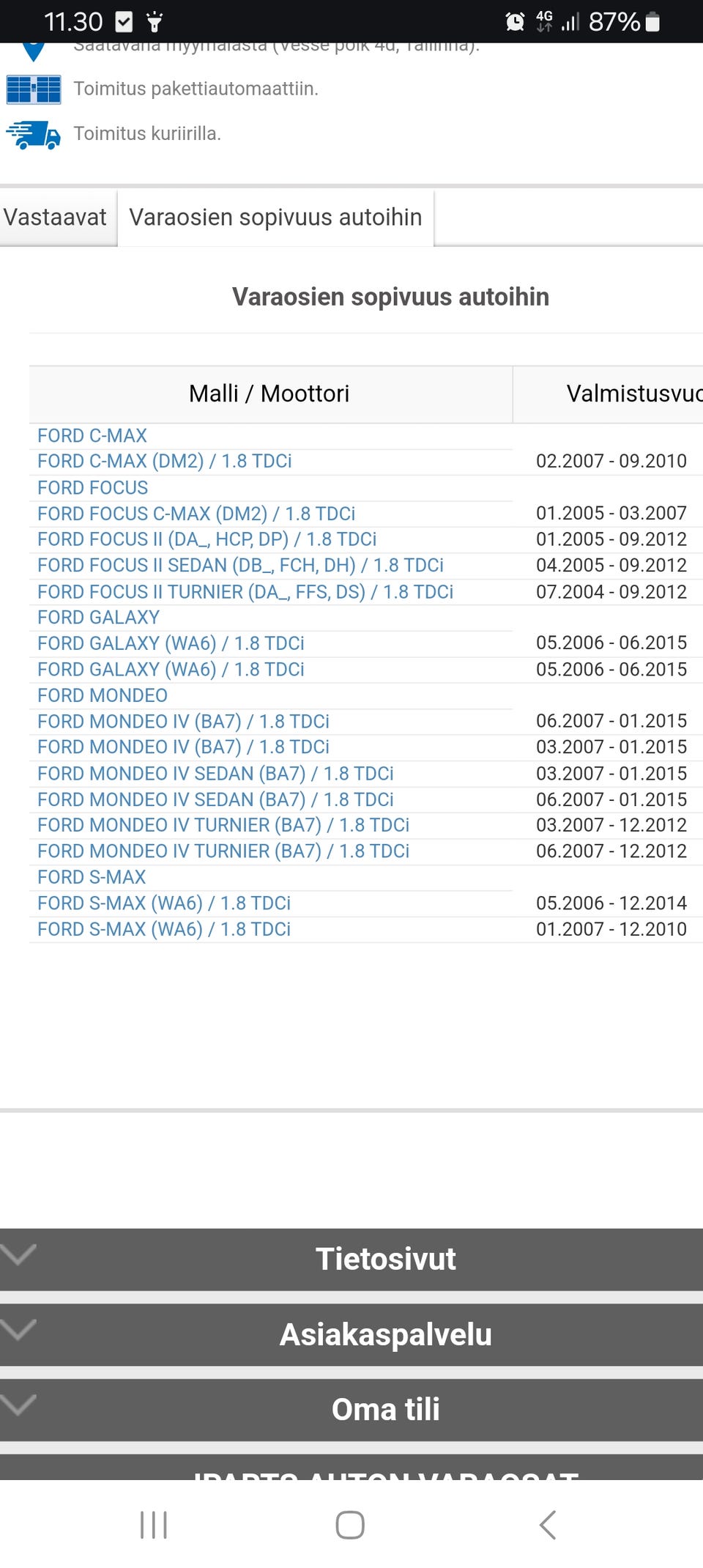Tap the FORD S-MAX model group link
This screenshot has height=1568, width=703.
pyautogui.click(x=91, y=877)
